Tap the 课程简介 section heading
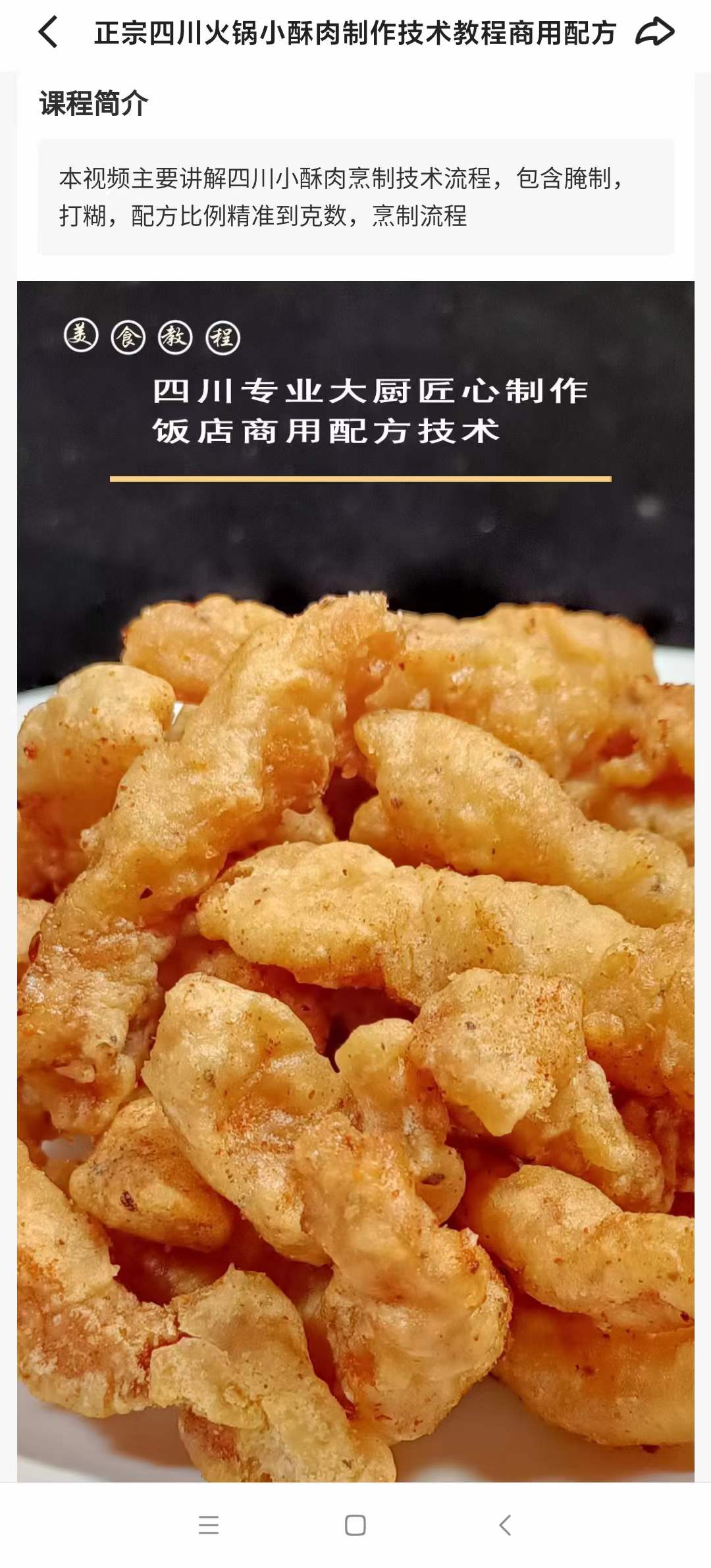The width and height of the screenshot is (711, 1568). click(94, 103)
